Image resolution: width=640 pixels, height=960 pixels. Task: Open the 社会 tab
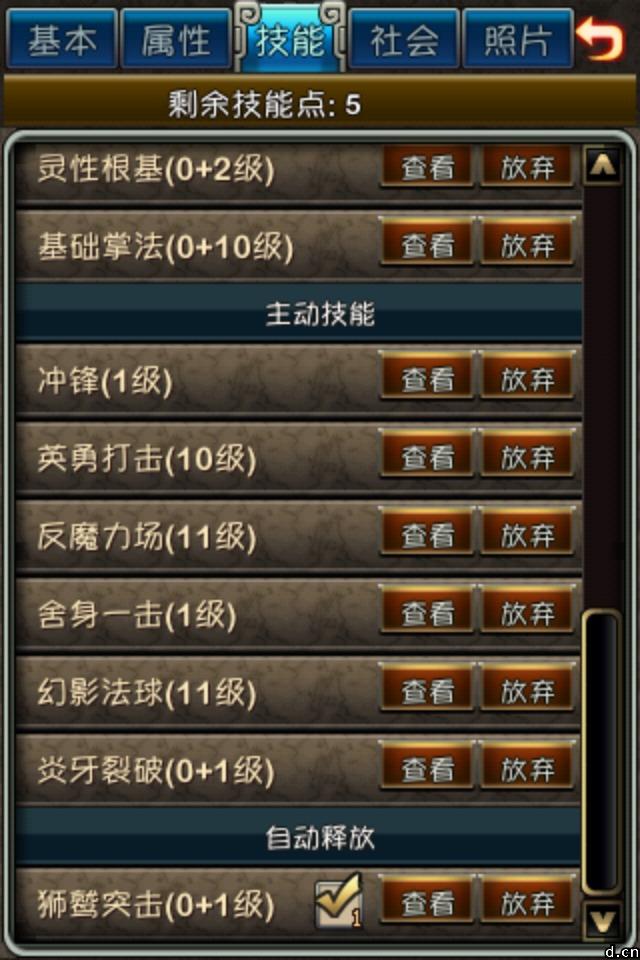click(x=404, y=40)
